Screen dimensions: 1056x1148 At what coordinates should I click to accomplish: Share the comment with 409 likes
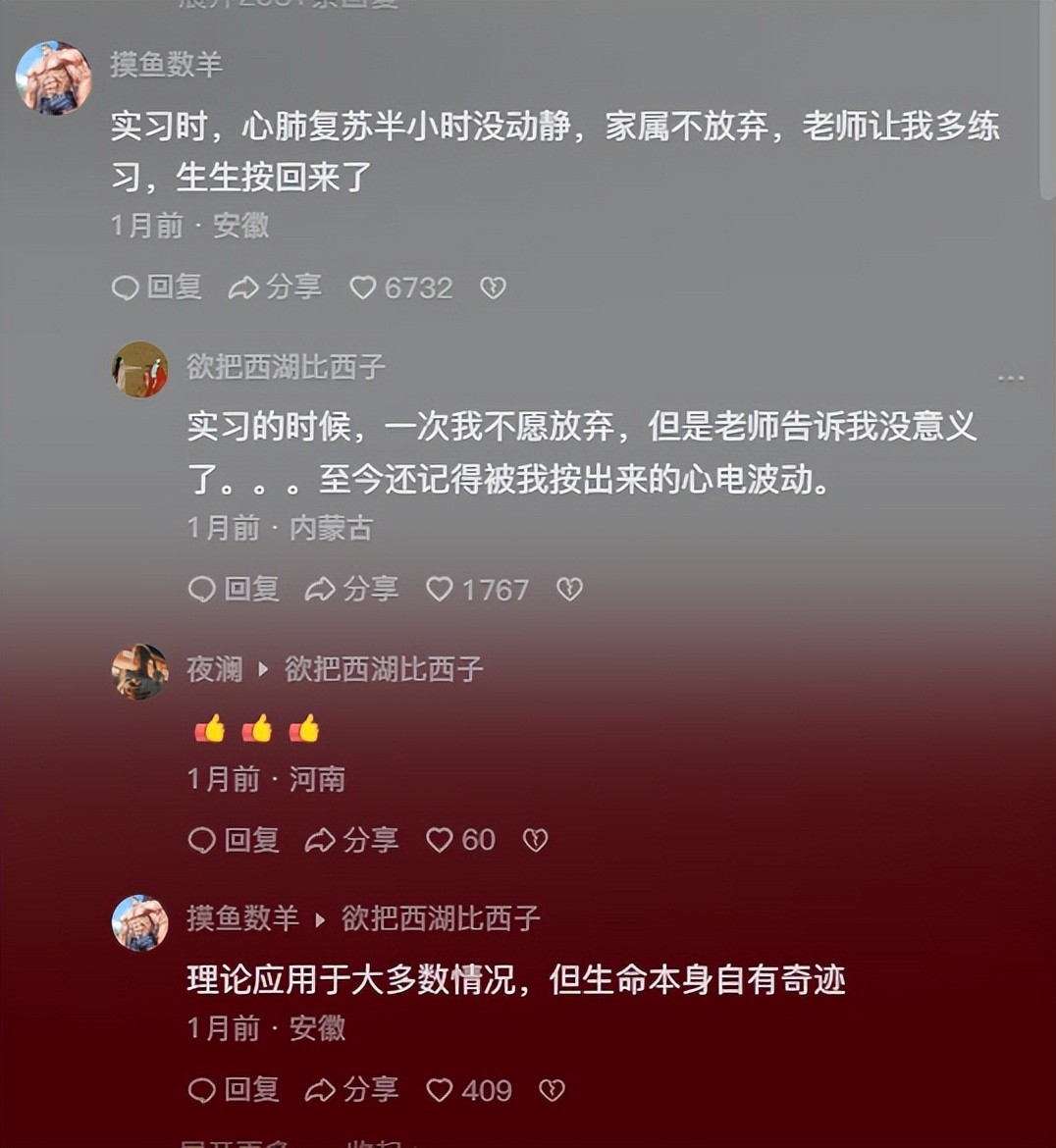point(351,1090)
